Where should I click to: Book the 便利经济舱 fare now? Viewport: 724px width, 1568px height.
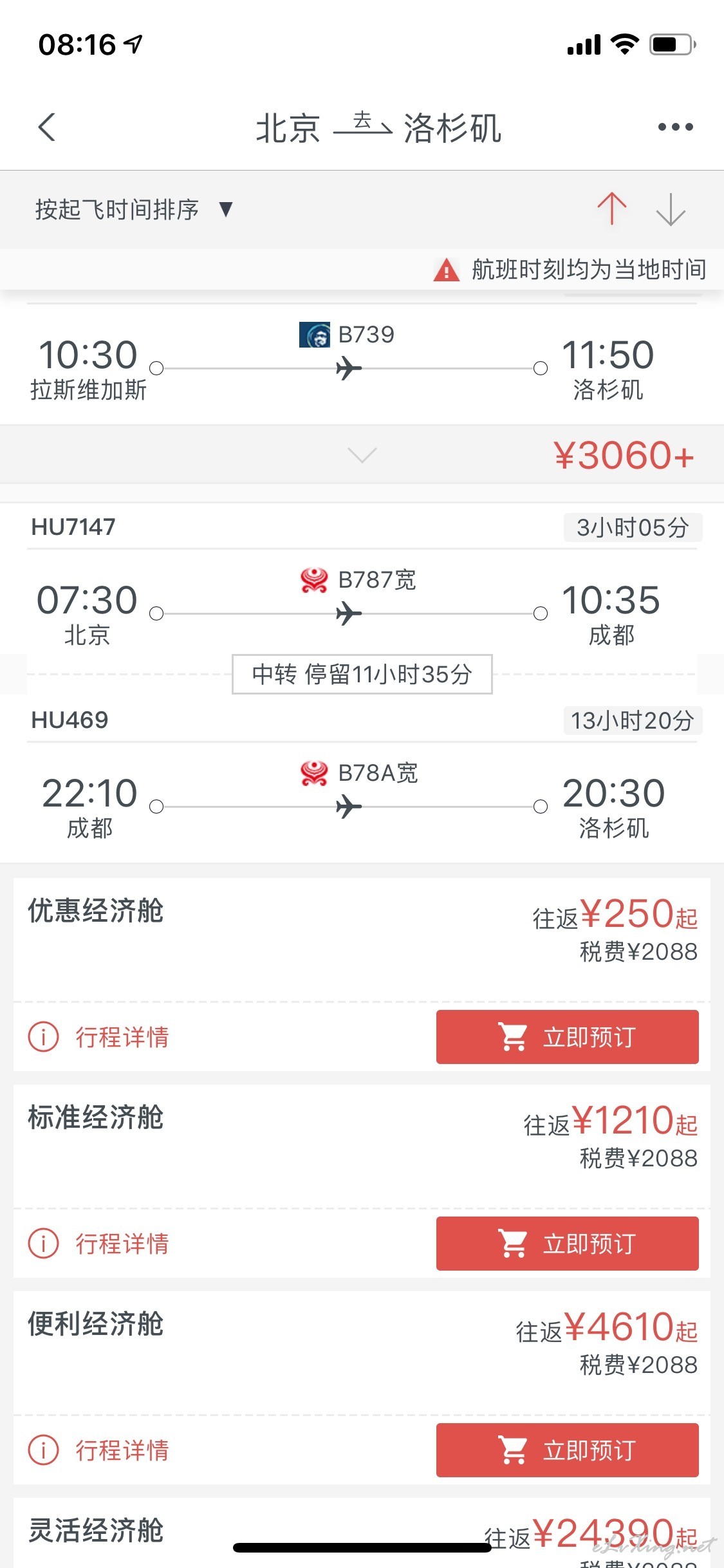(567, 1450)
